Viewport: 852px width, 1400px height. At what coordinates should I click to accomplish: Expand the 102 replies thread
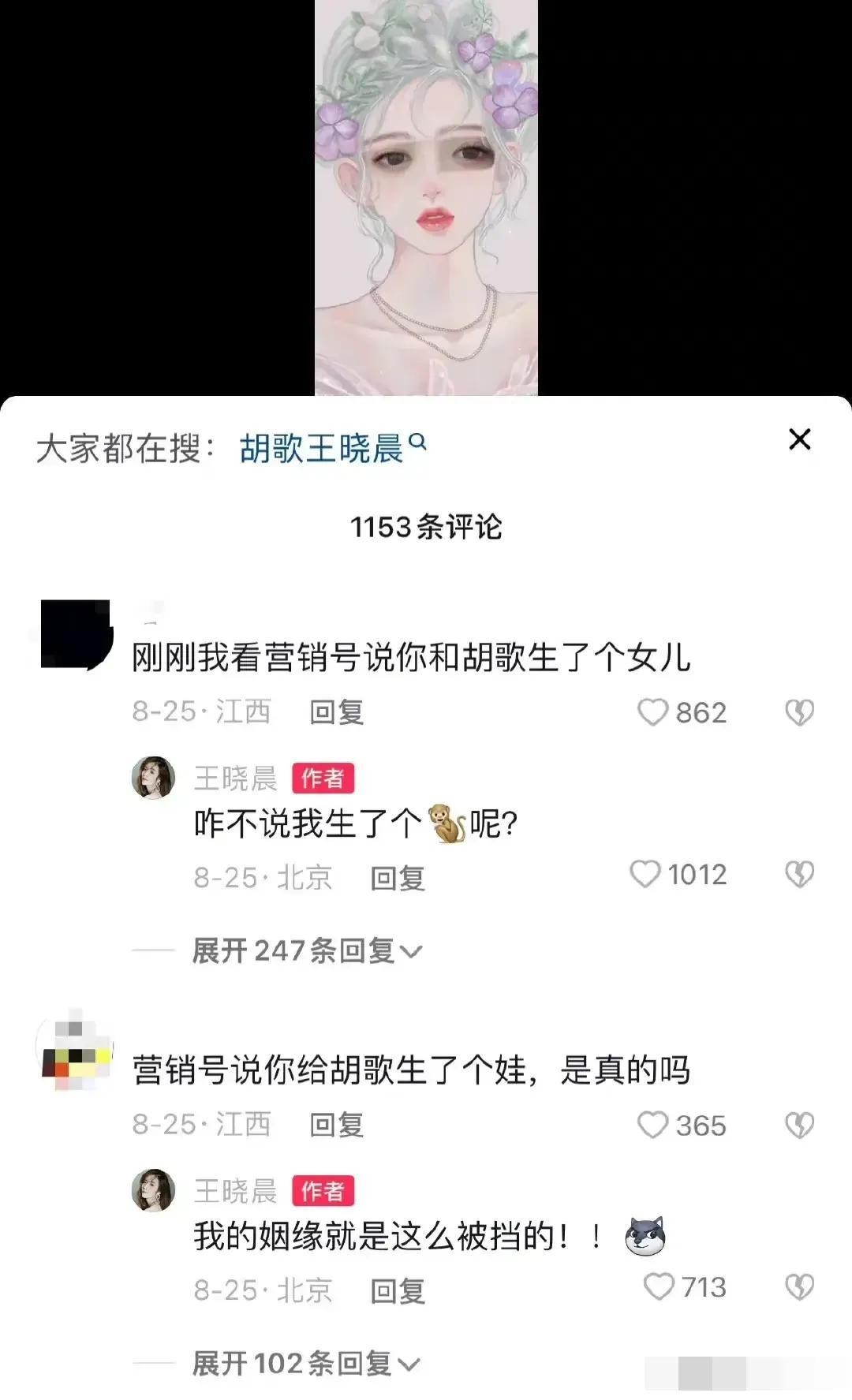[x=306, y=1363]
